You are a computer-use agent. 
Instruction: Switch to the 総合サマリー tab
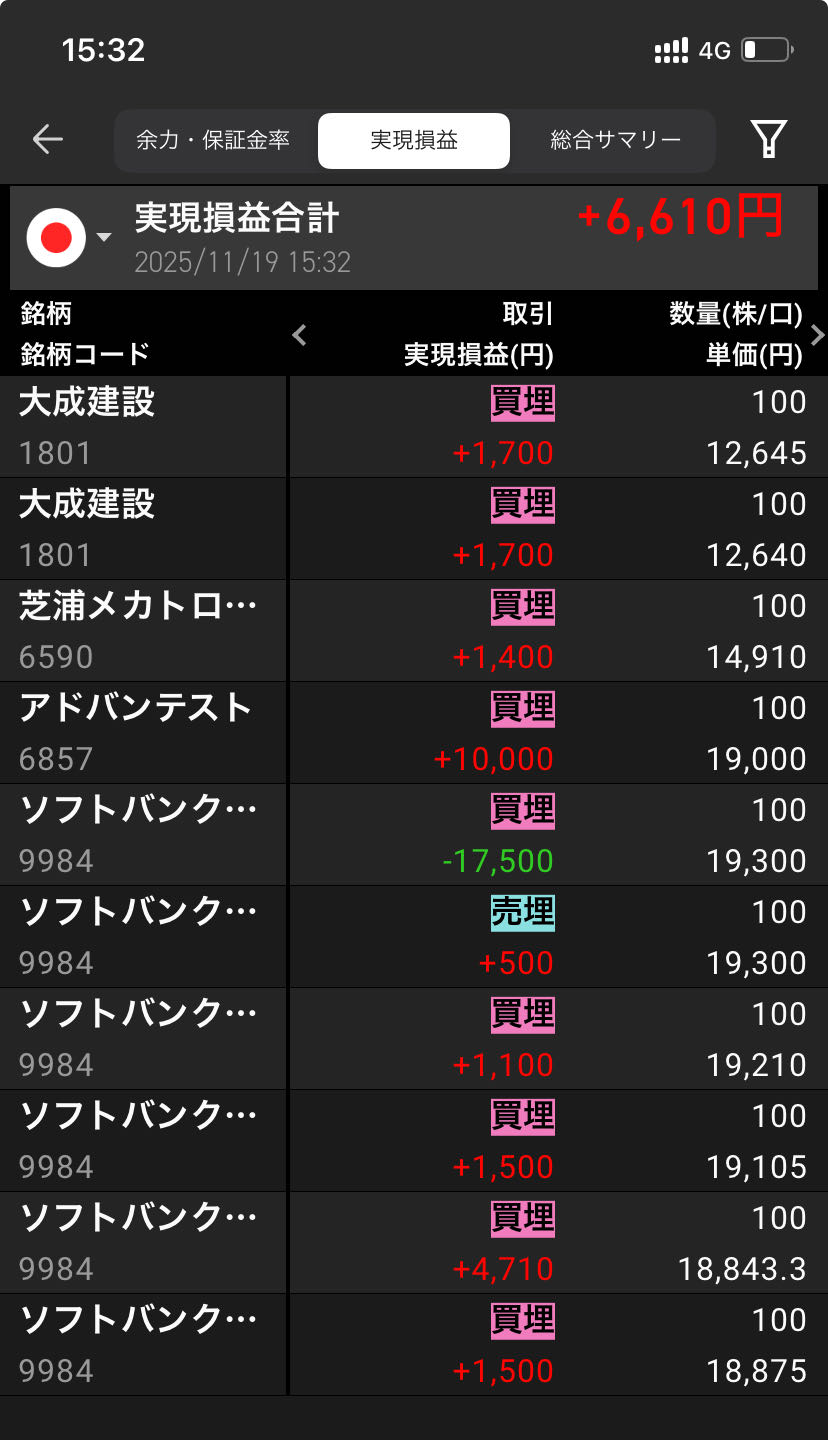coord(615,140)
